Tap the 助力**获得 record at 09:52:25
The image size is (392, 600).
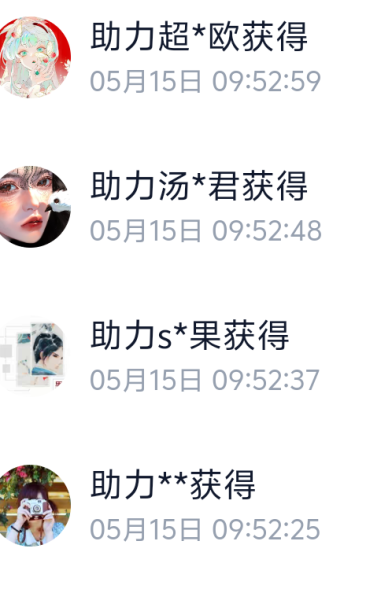click(x=196, y=505)
